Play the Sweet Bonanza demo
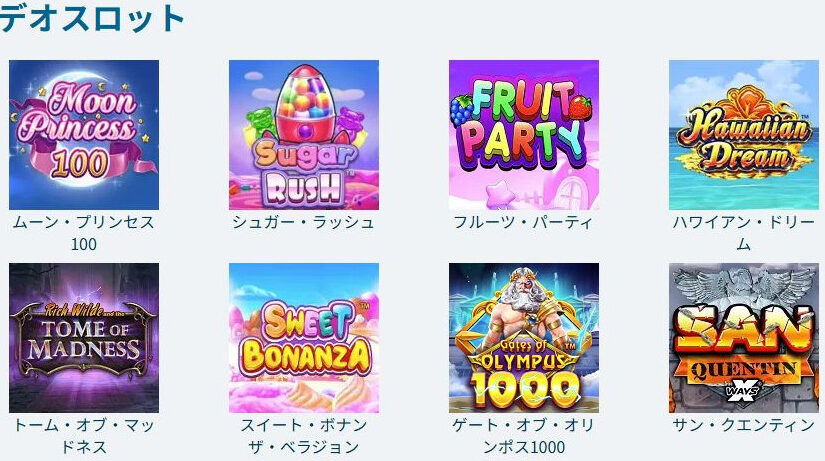Viewport: 825px width, 461px height. (304, 338)
